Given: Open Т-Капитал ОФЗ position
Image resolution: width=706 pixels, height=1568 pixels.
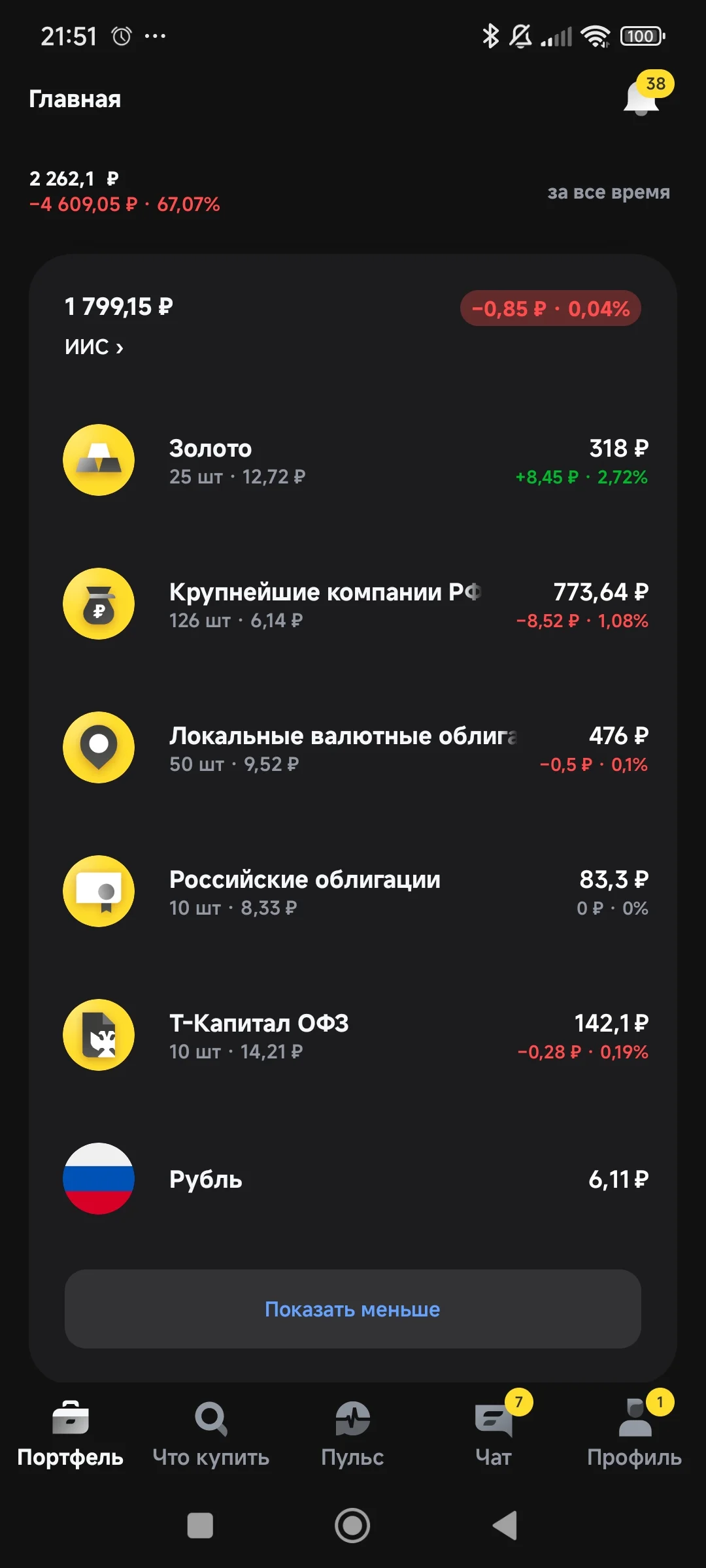Looking at the screenshot, I should click(353, 1036).
